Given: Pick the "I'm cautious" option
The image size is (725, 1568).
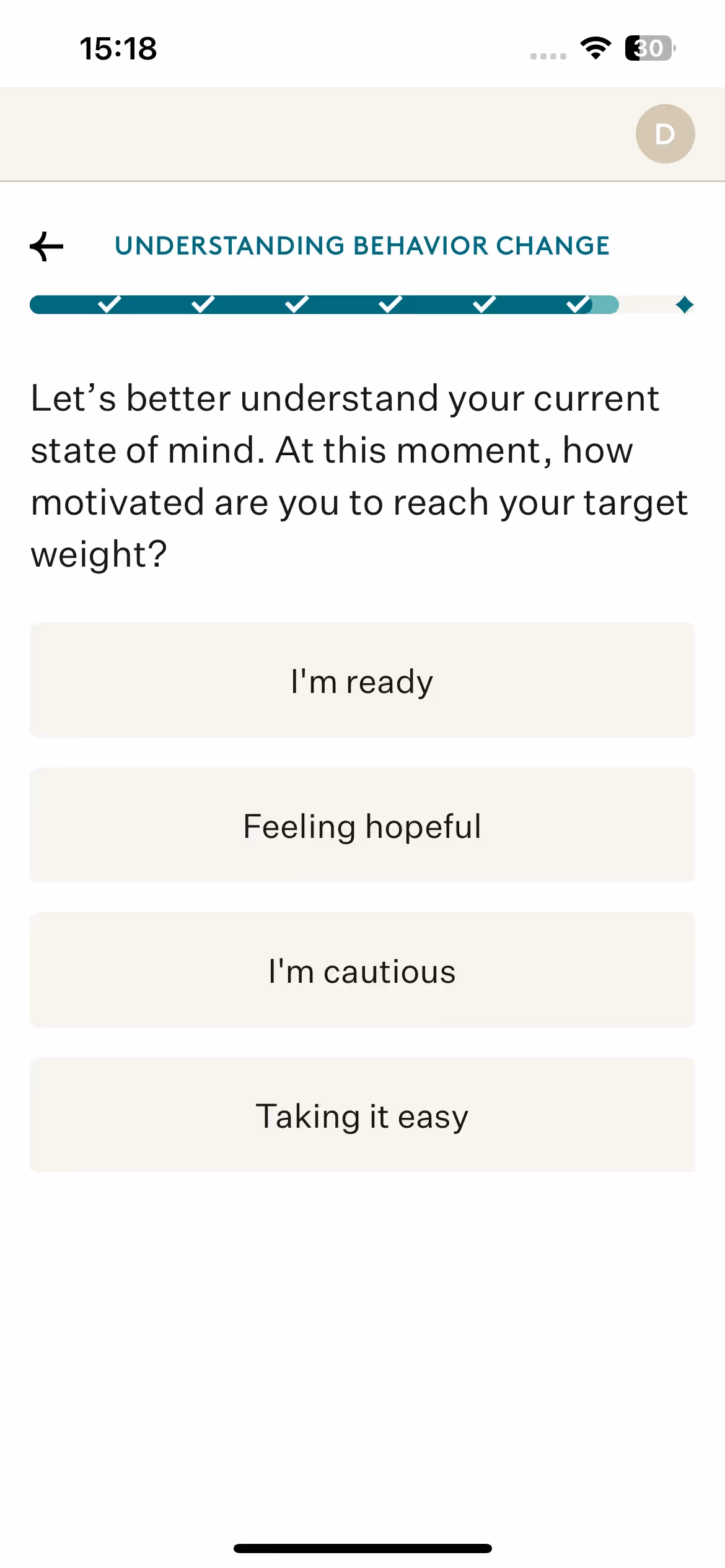Looking at the screenshot, I should click(362, 970).
